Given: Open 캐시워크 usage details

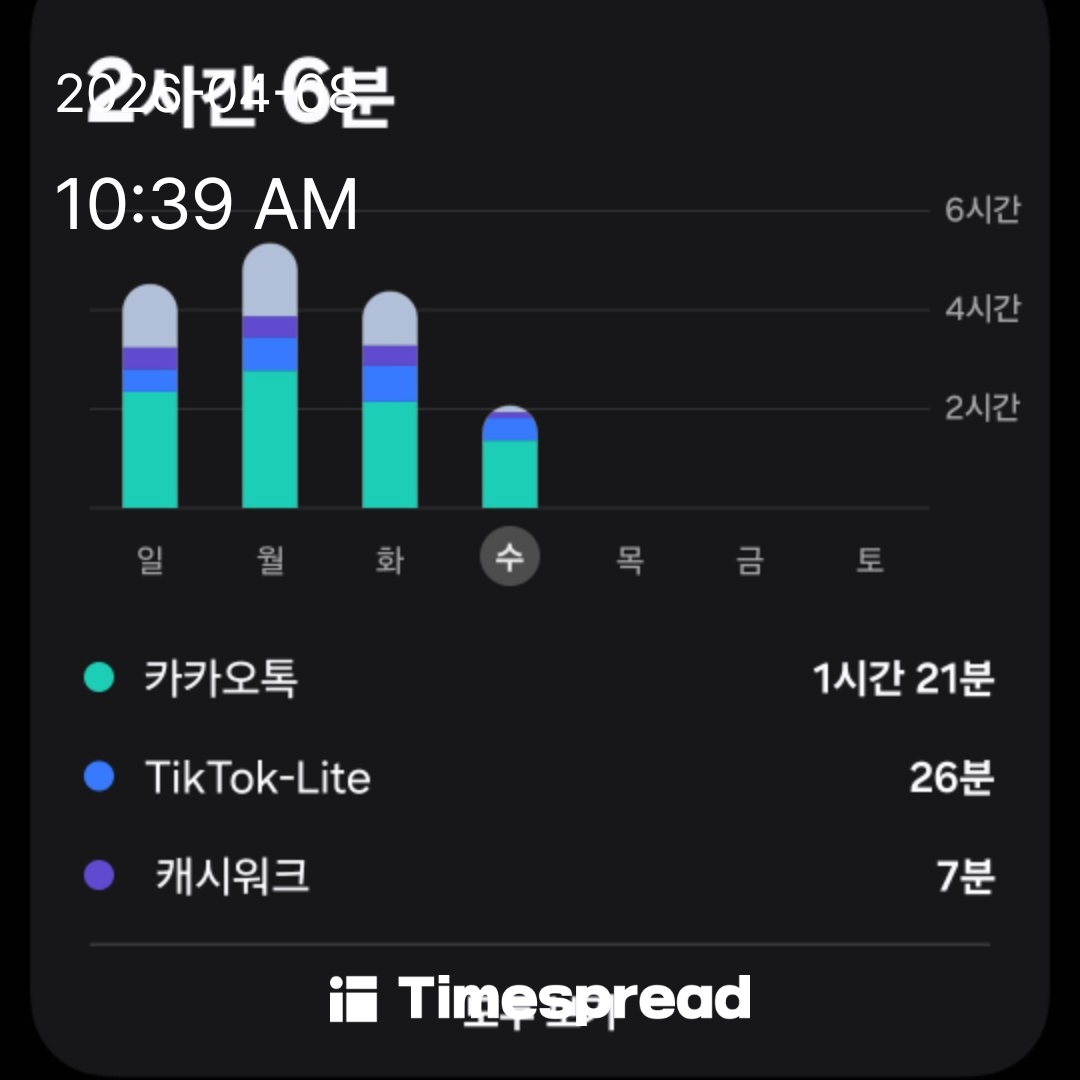Looking at the screenshot, I should (538, 877).
